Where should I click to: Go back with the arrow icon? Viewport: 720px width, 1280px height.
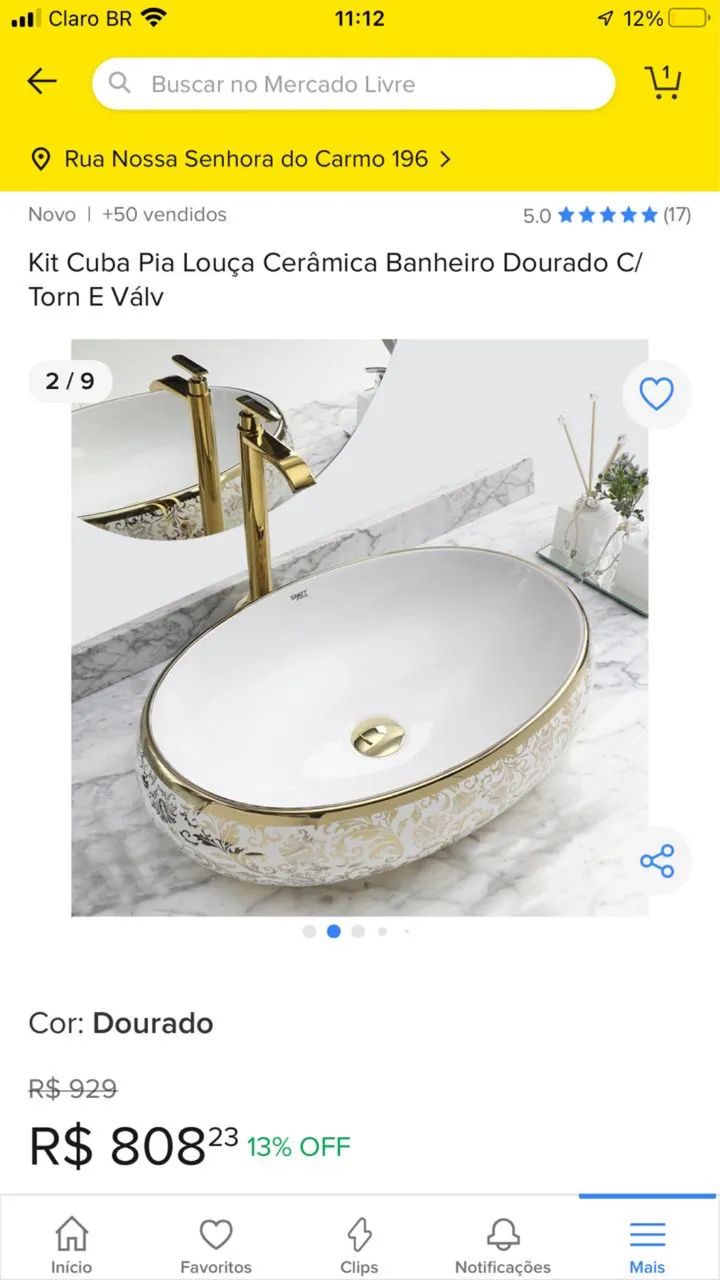[42, 82]
